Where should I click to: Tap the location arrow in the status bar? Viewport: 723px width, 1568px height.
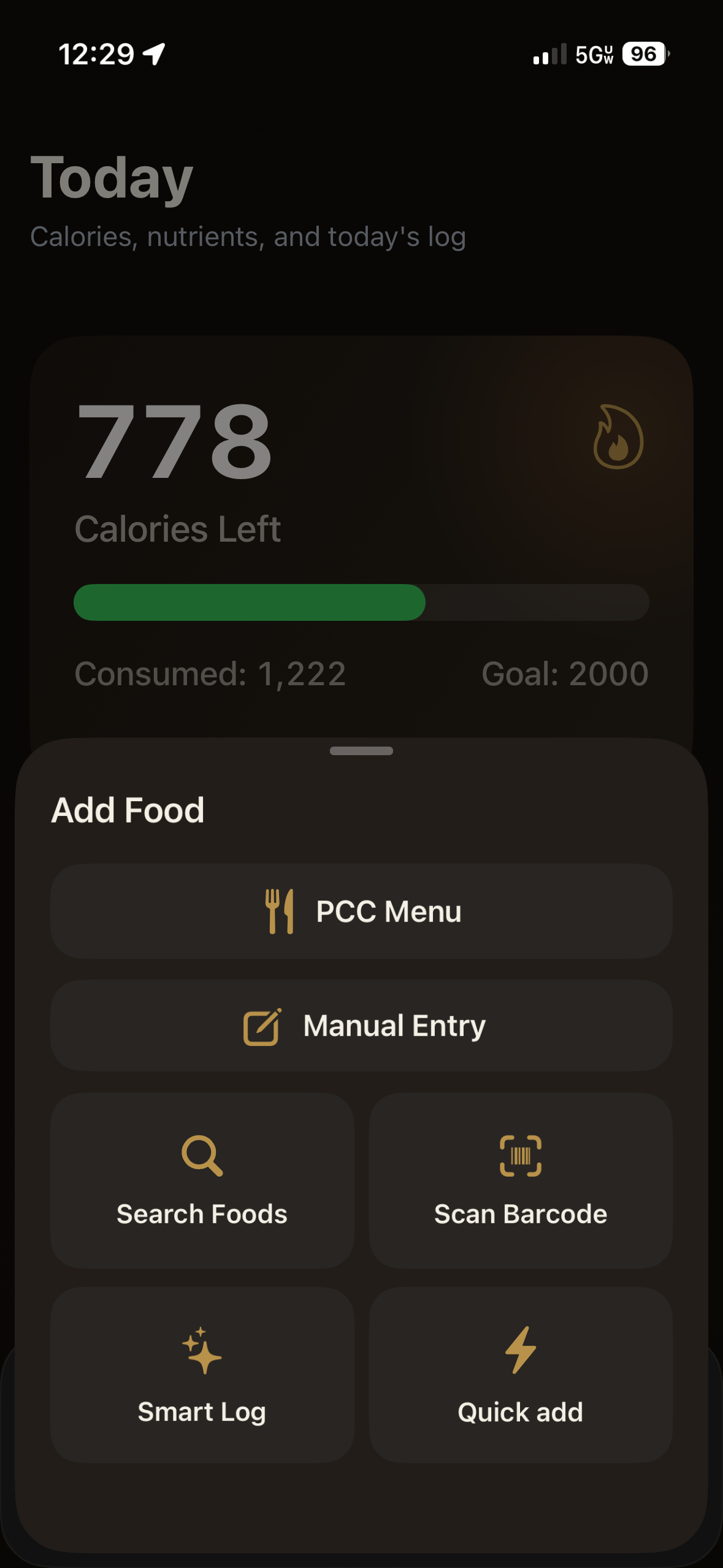pos(153,54)
